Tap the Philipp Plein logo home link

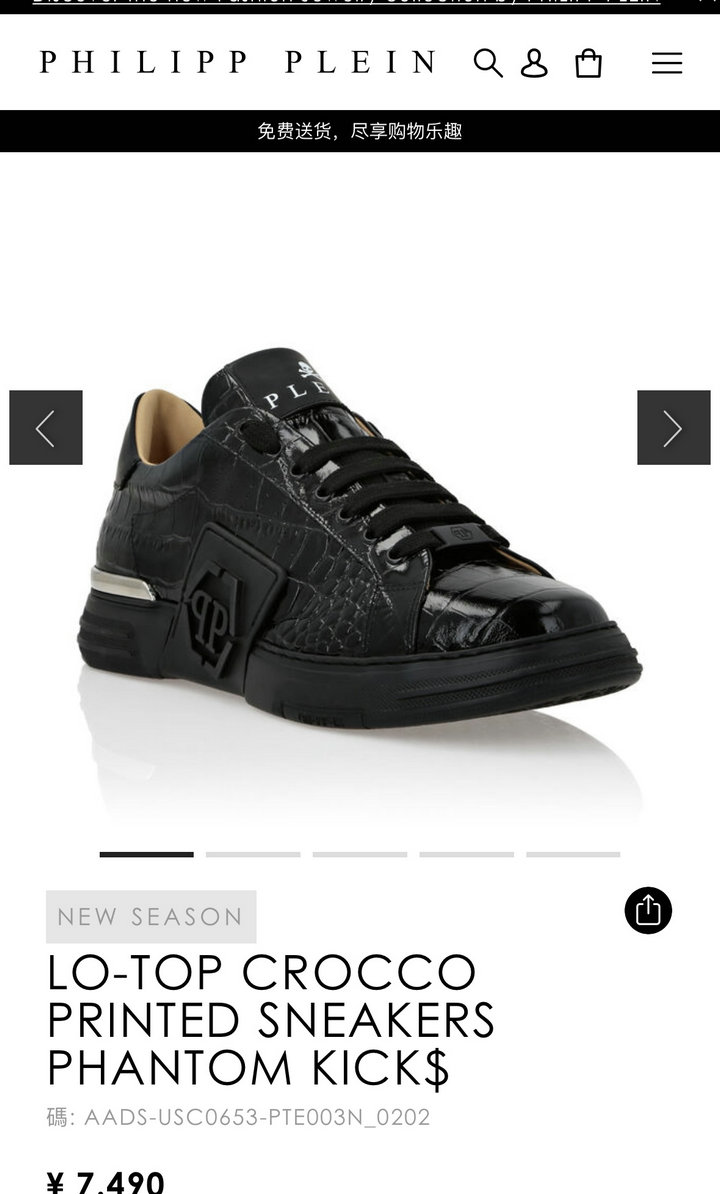(238, 62)
